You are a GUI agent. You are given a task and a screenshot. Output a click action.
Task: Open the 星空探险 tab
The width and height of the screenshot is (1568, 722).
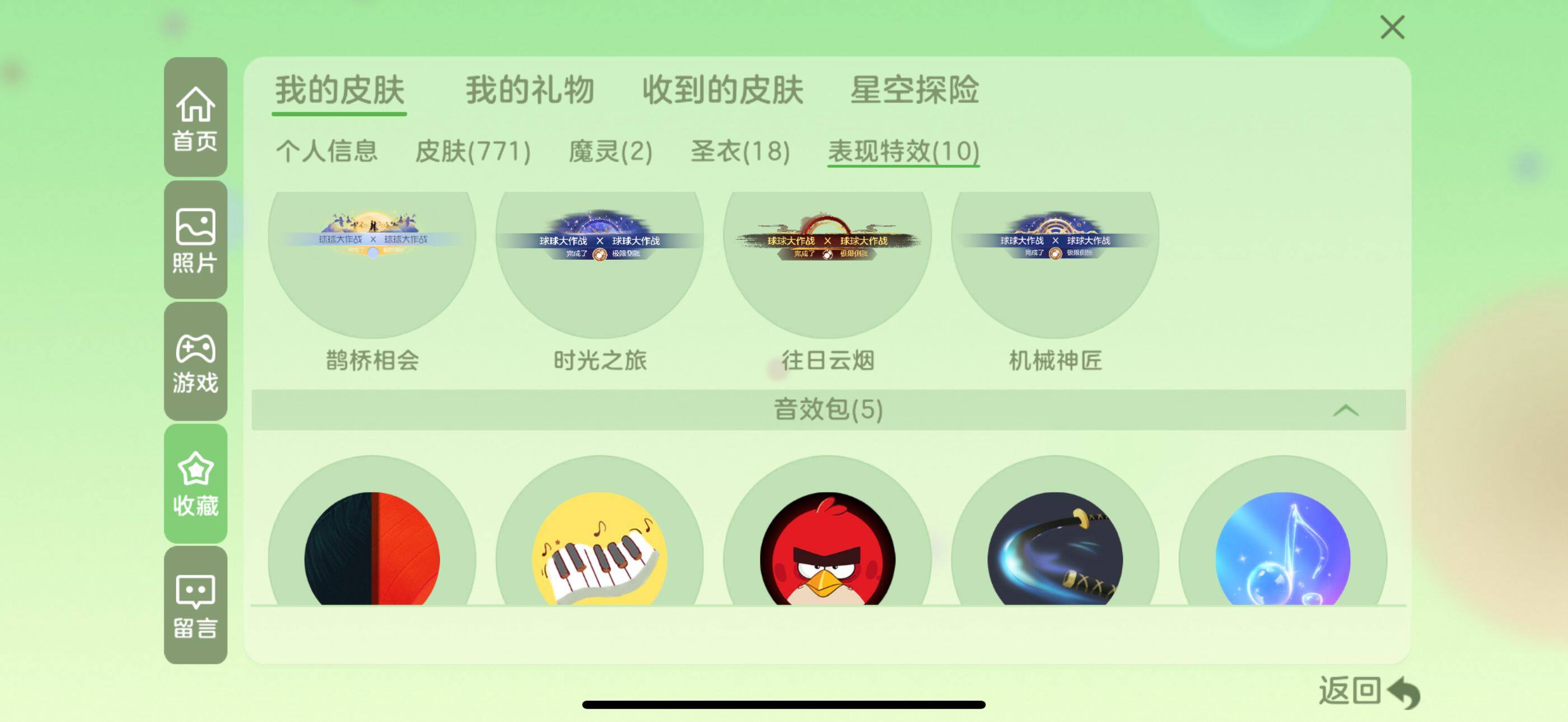(914, 91)
